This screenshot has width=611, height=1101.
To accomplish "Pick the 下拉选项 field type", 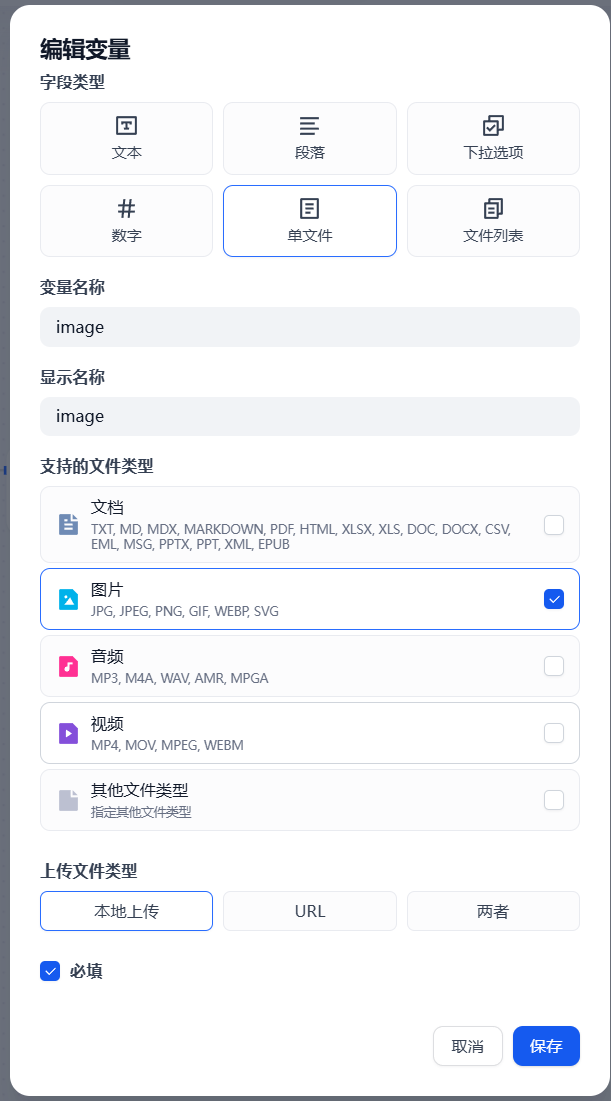I will coord(493,139).
